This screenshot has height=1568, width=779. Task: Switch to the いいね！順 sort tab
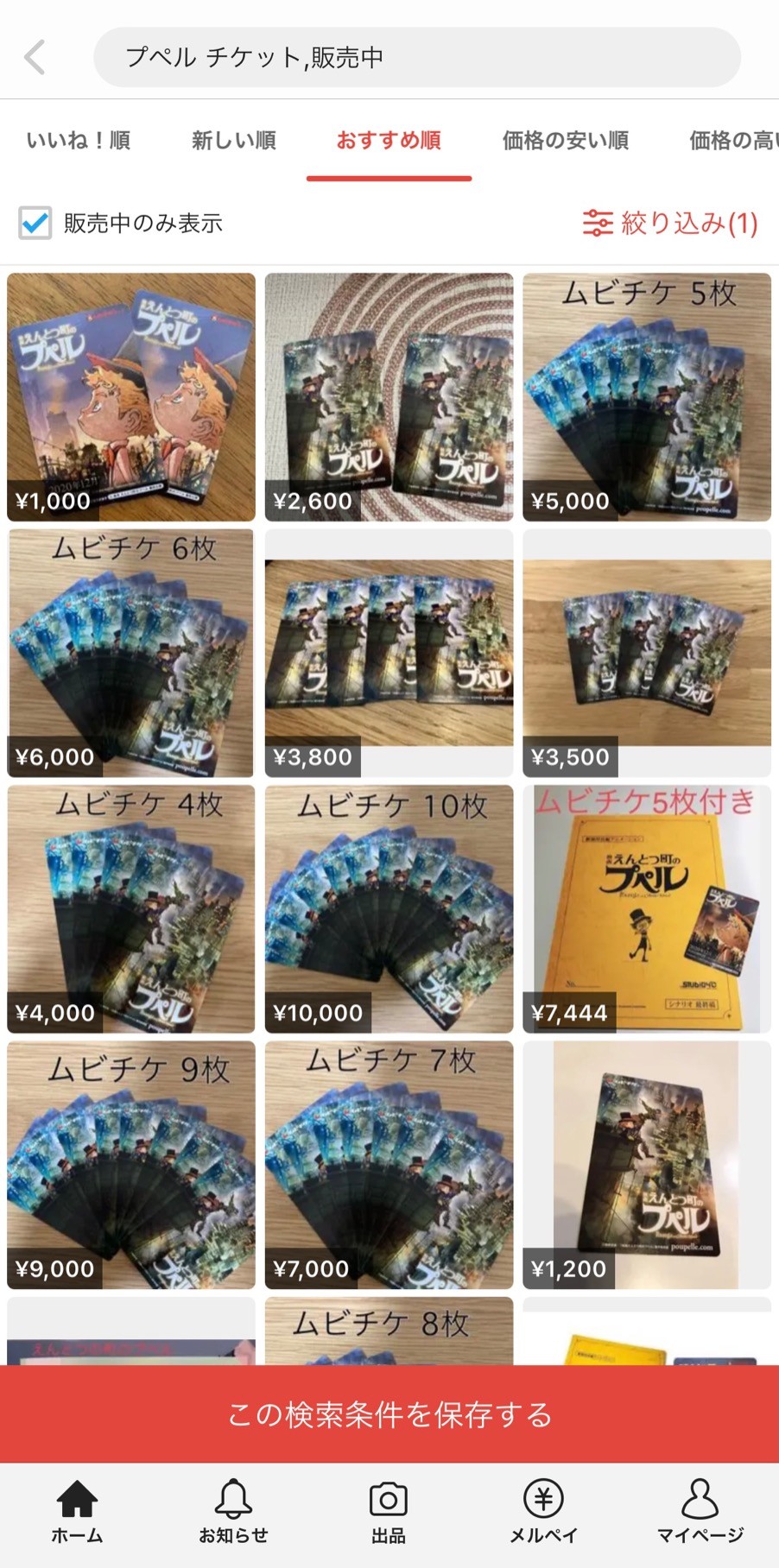coord(78,140)
